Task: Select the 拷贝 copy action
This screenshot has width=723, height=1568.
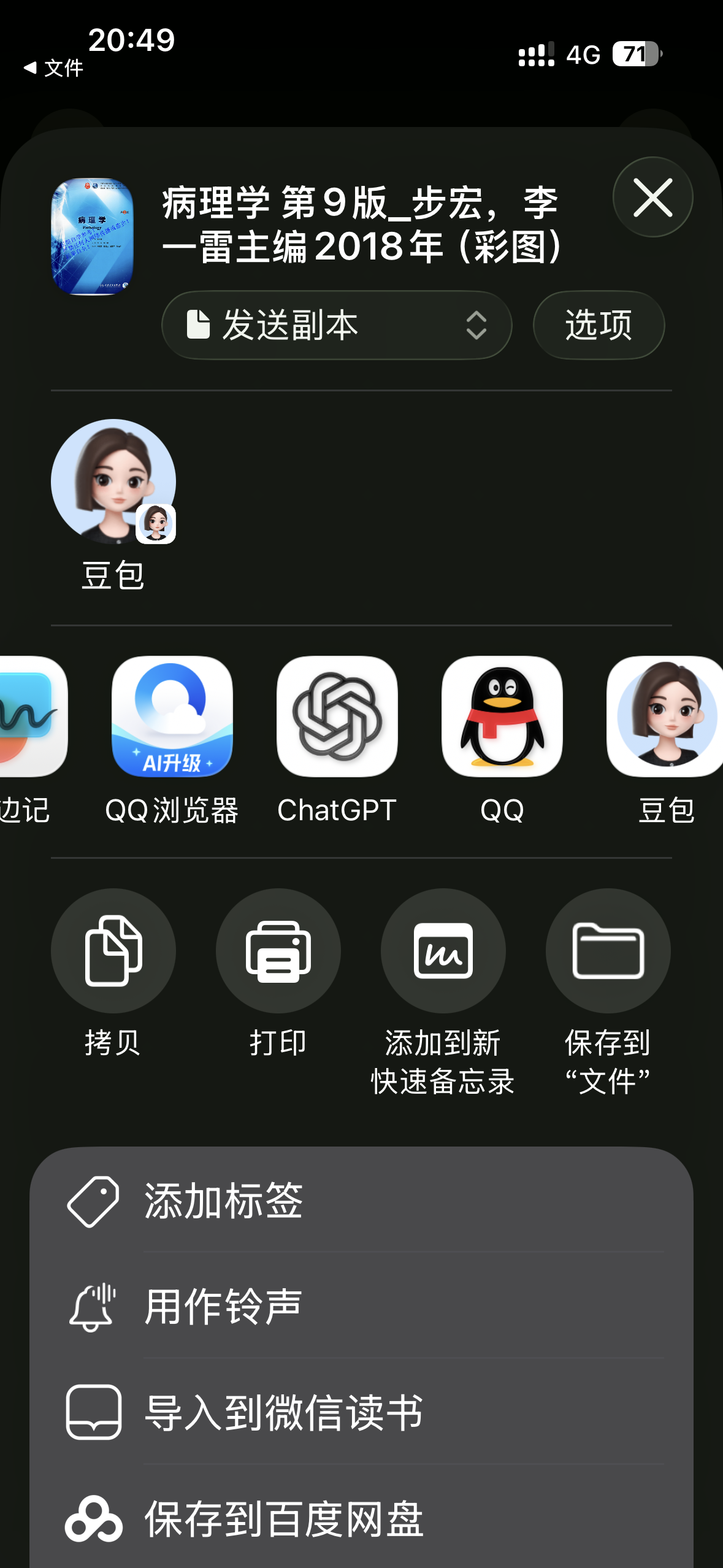Action: (x=113, y=951)
